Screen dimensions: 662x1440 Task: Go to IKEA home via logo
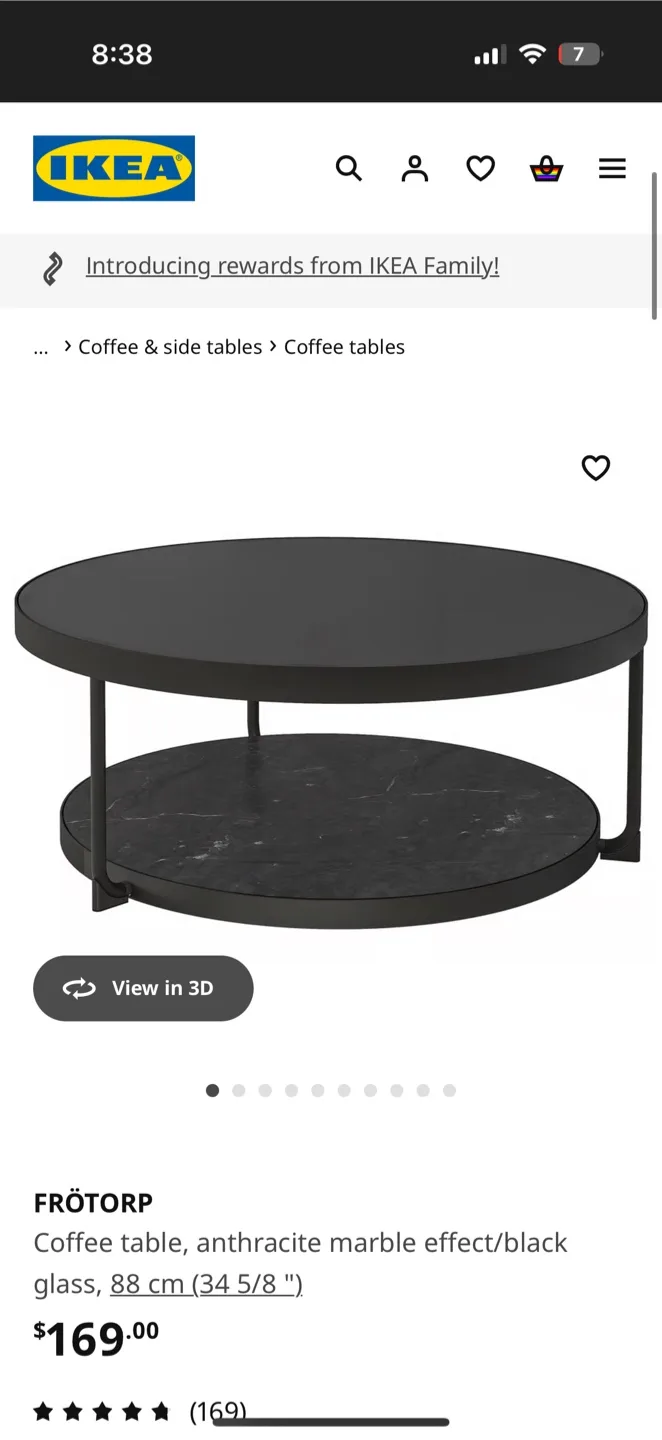point(114,168)
